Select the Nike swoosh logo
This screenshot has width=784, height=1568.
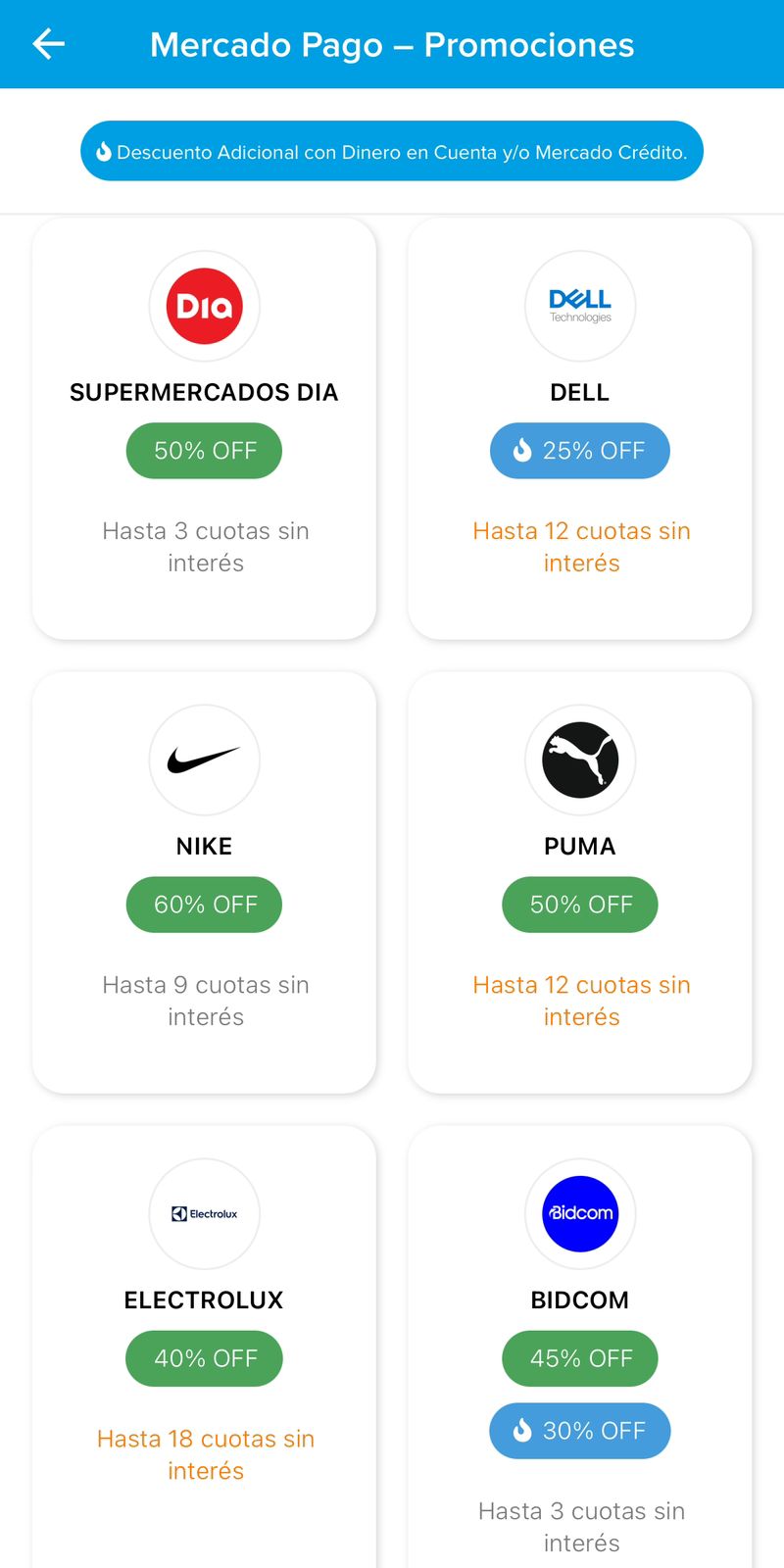pos(204,759)
